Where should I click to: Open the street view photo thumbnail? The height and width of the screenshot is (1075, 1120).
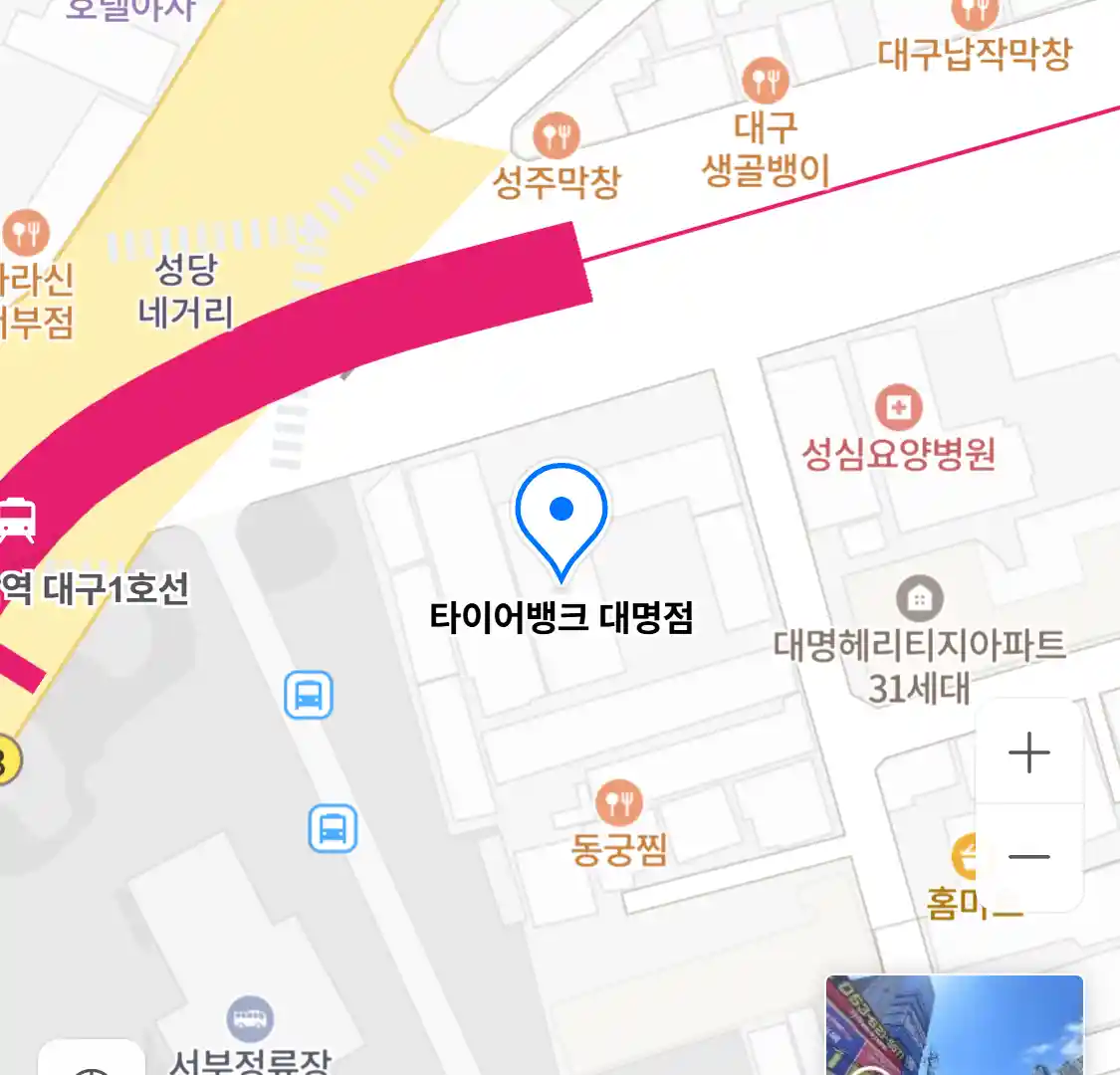tap(954, 1025)
